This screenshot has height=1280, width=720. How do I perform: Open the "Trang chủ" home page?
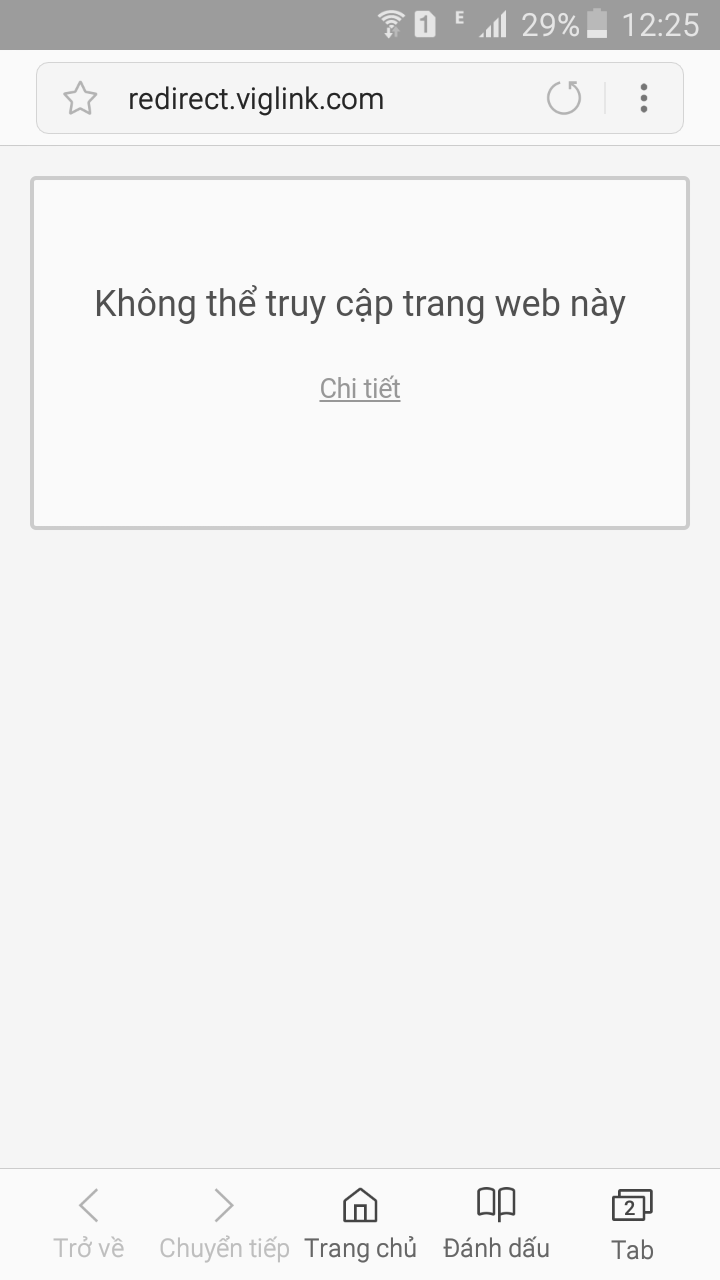[360, 1222]
